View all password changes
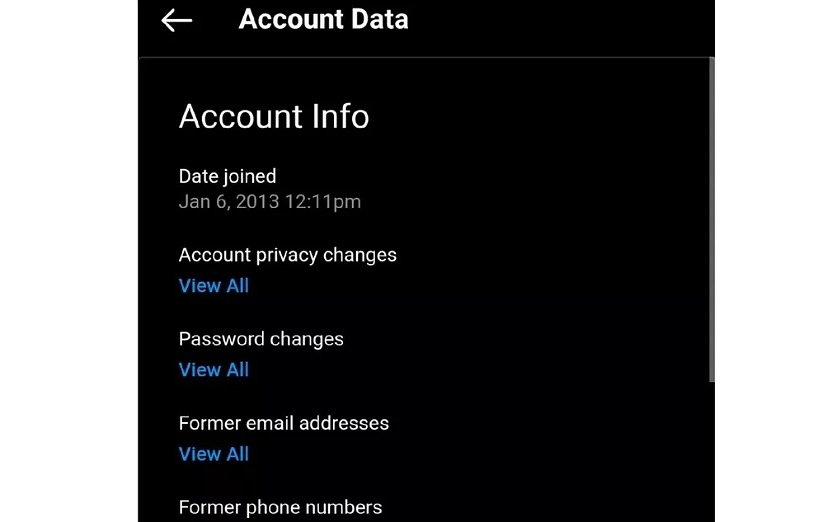The width and height of the screenshot is (822, 522). tap(214, 370)
